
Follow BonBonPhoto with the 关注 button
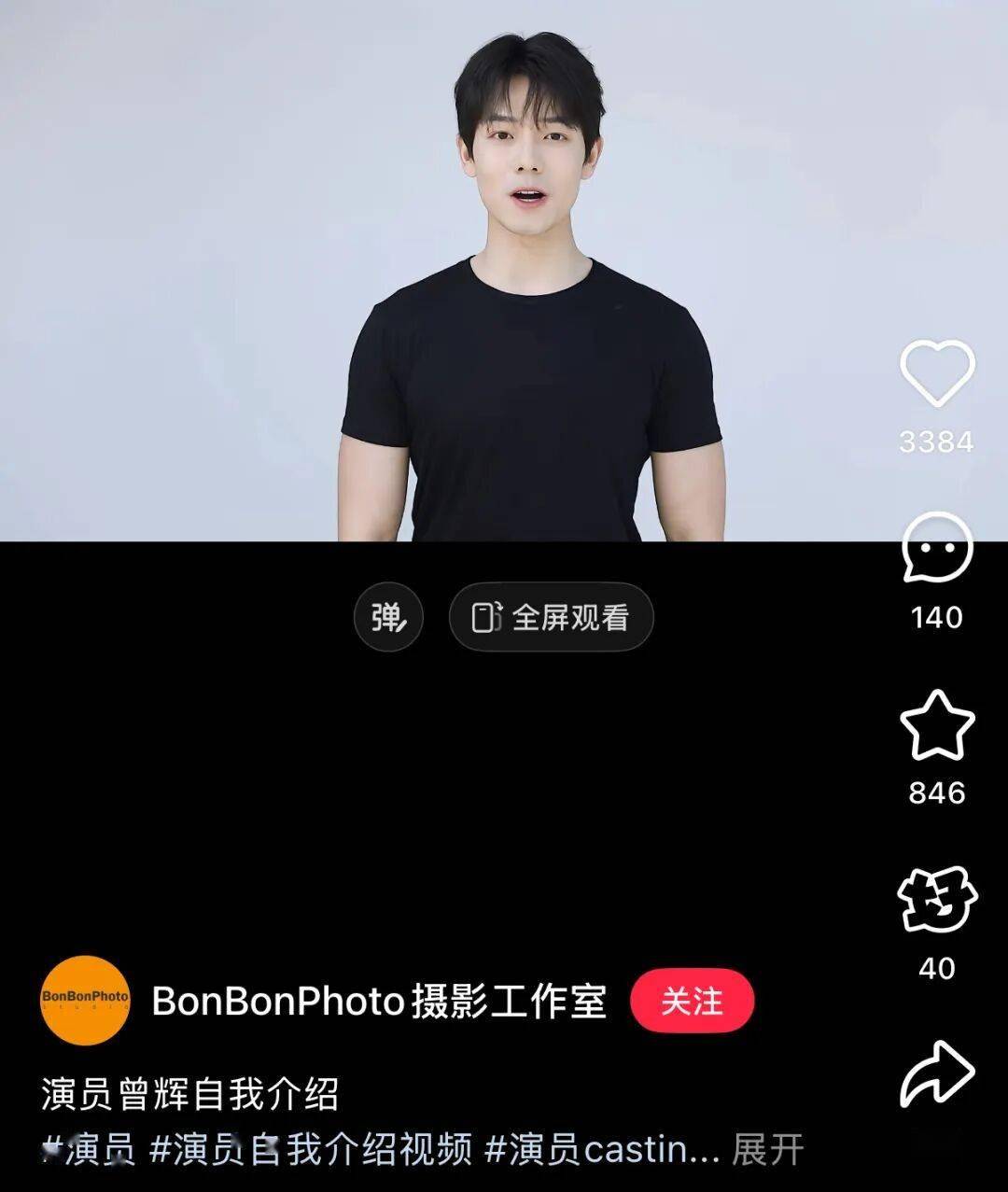pos(692,1001)
